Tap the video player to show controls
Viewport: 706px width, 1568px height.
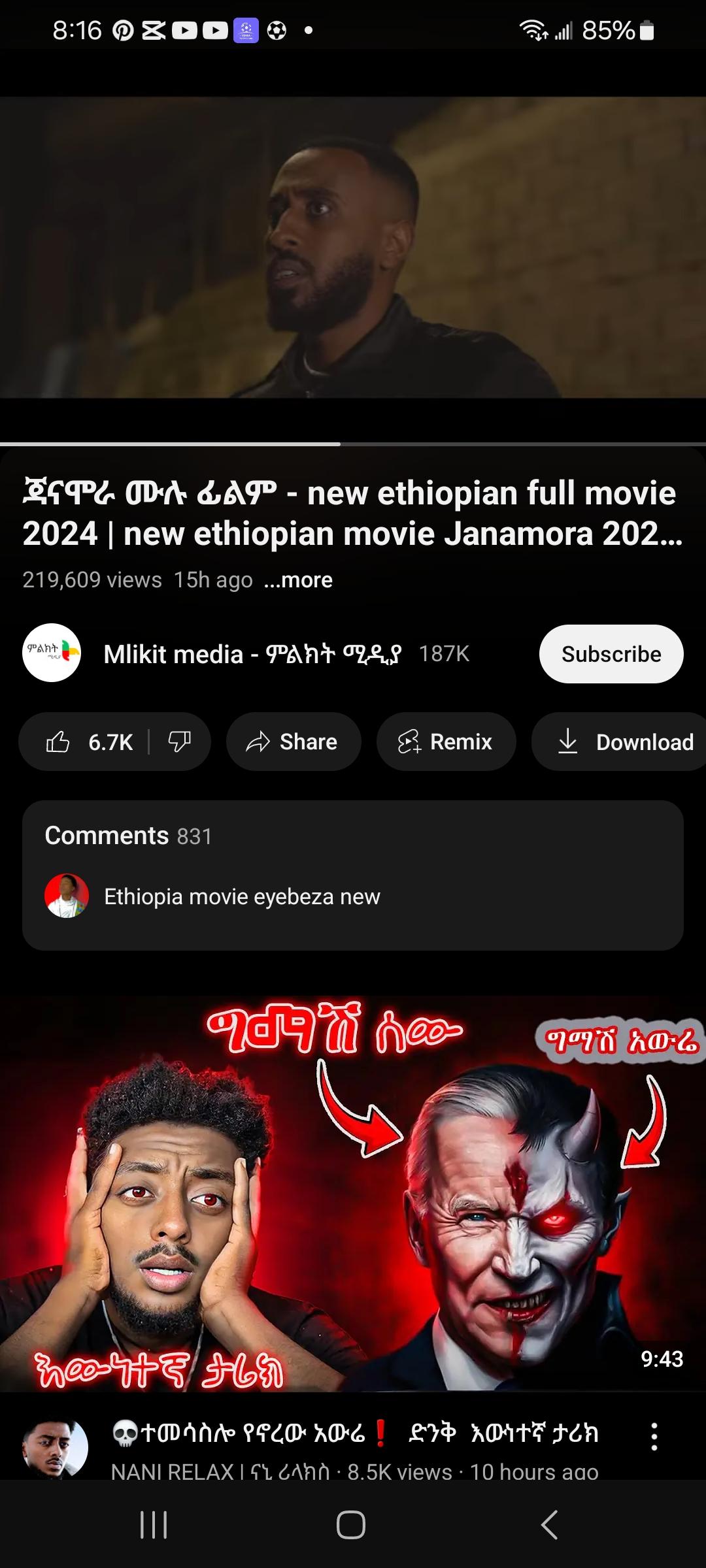click(x=353, y=248)
